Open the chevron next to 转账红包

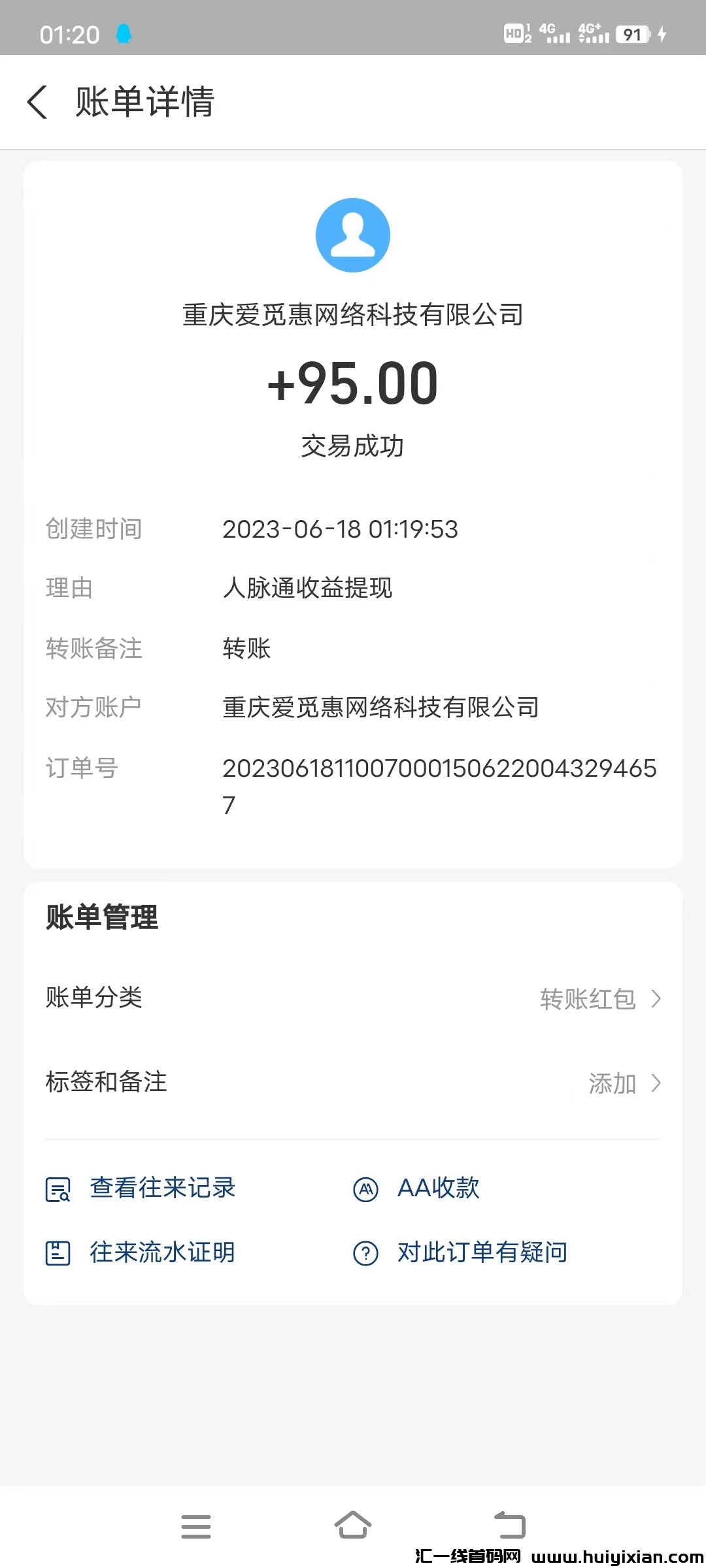tap(657, 998)
